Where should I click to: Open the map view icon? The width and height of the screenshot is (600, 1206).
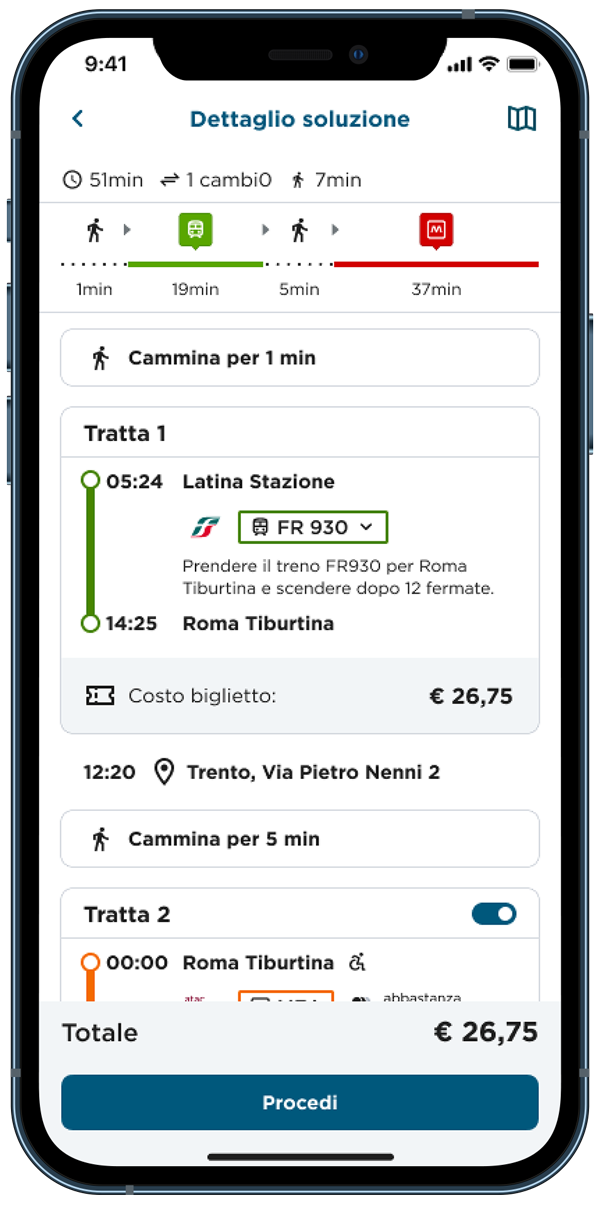(x=521, y=119)
